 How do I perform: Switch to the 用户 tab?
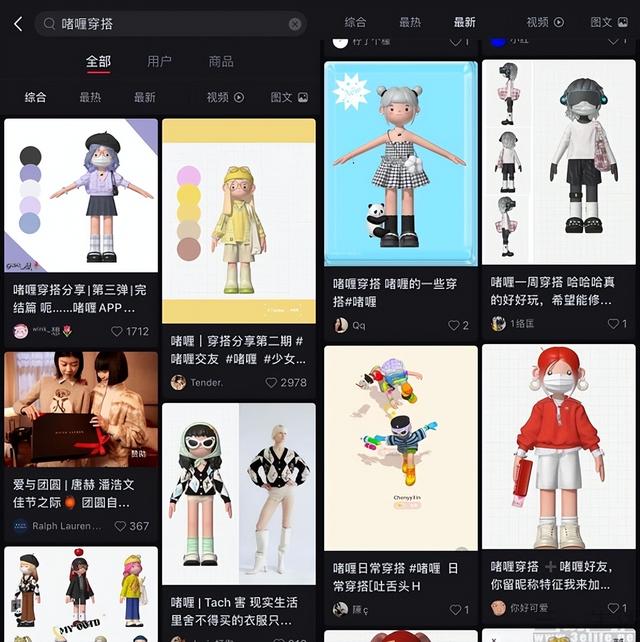click(x=159, y=62)
